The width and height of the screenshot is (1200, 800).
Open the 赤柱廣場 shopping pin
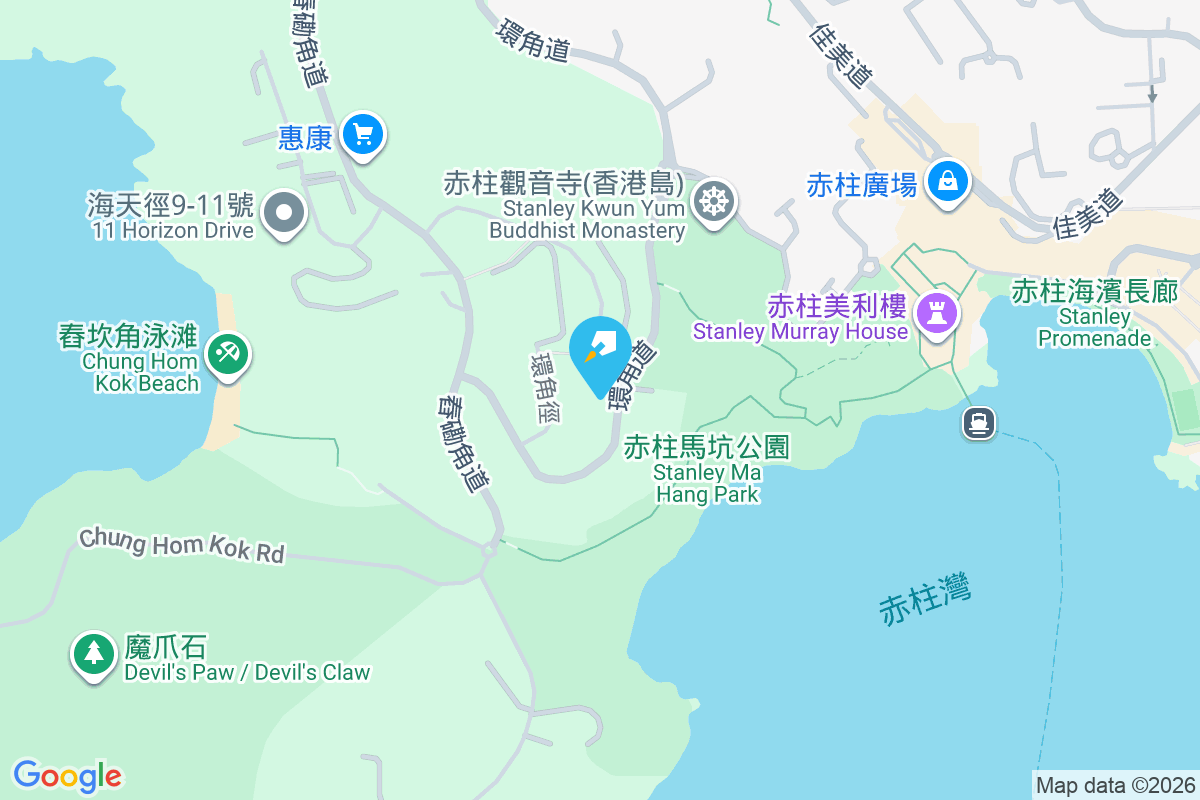(x=945, y=182)
